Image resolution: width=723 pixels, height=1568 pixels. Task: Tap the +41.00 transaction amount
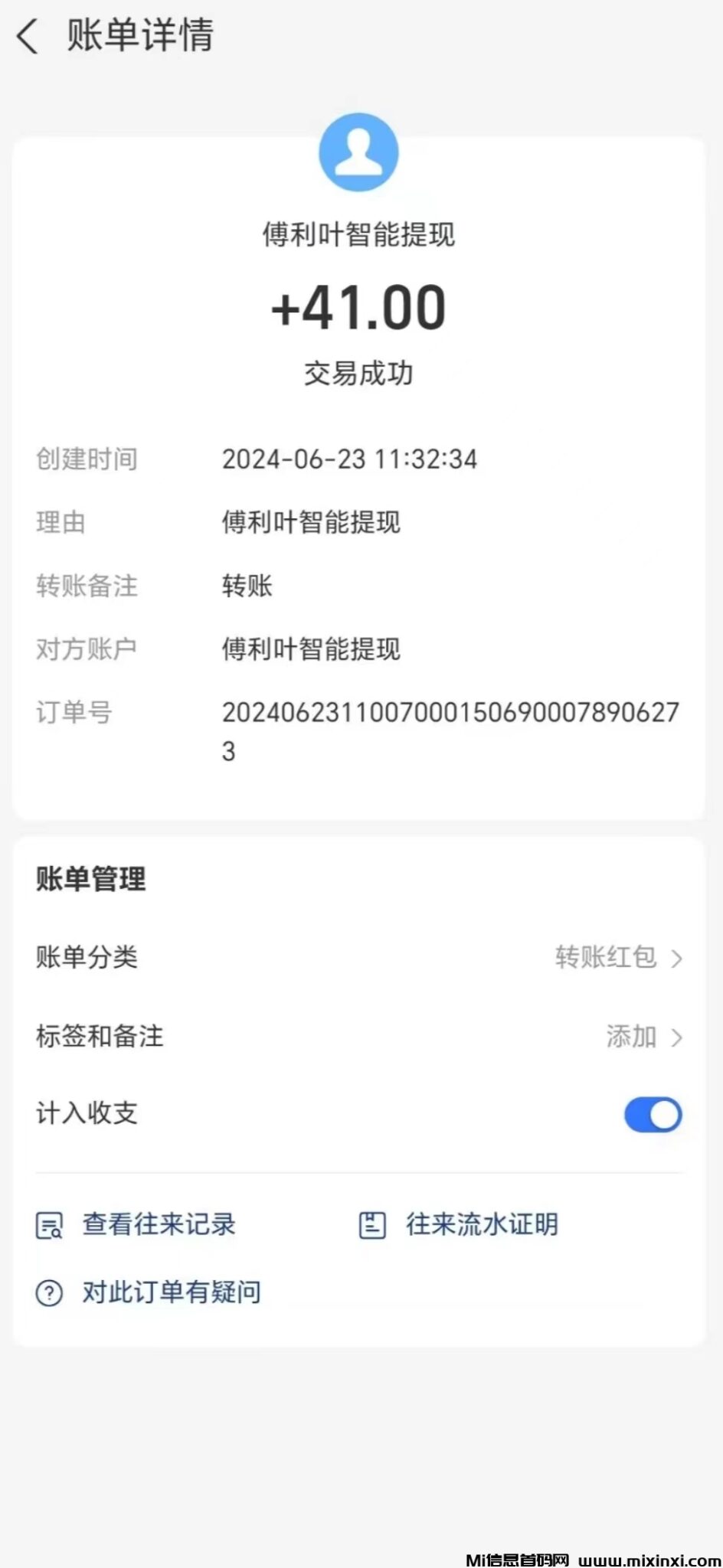point(358,306)
